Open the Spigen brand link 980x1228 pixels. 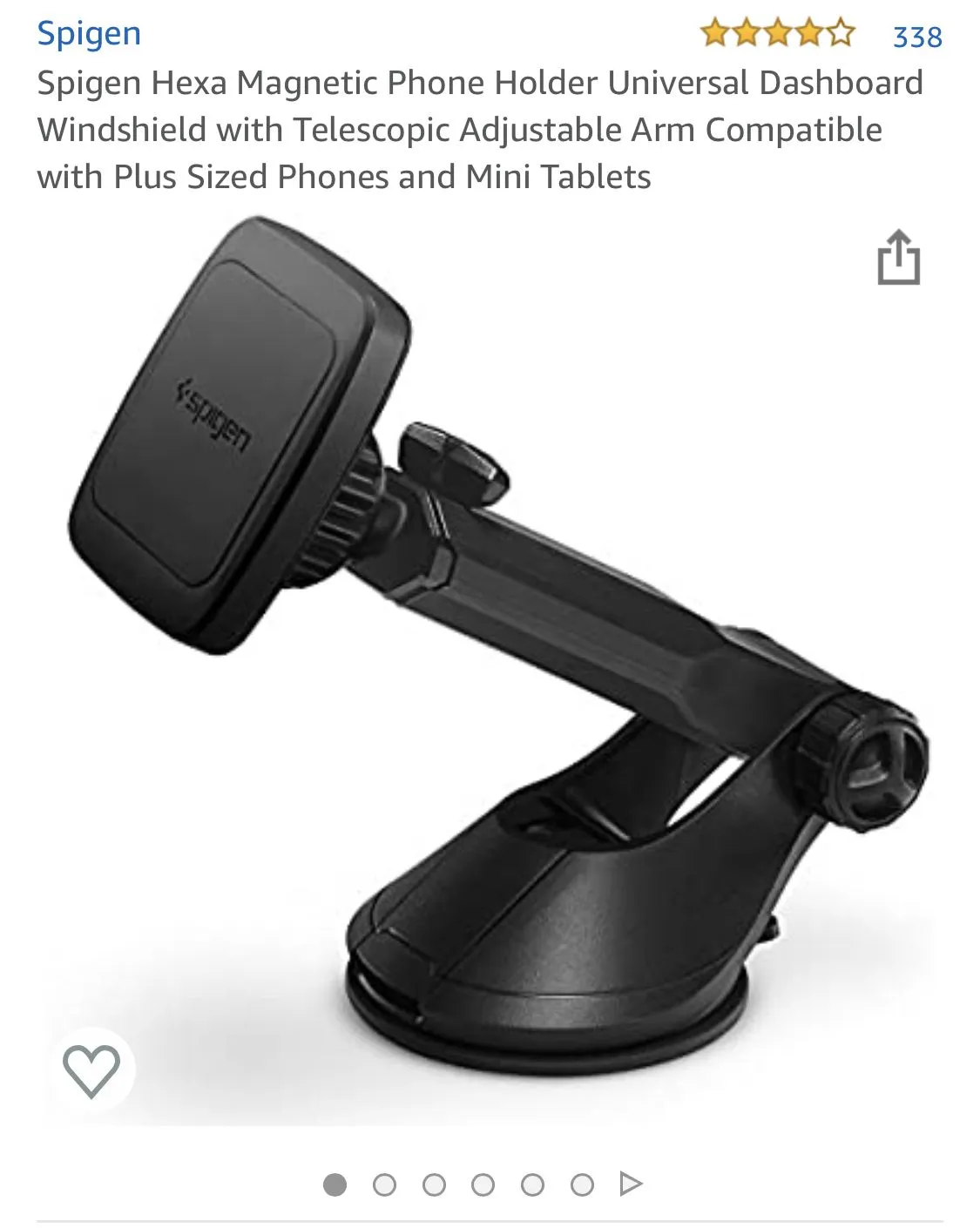point(89,34)
